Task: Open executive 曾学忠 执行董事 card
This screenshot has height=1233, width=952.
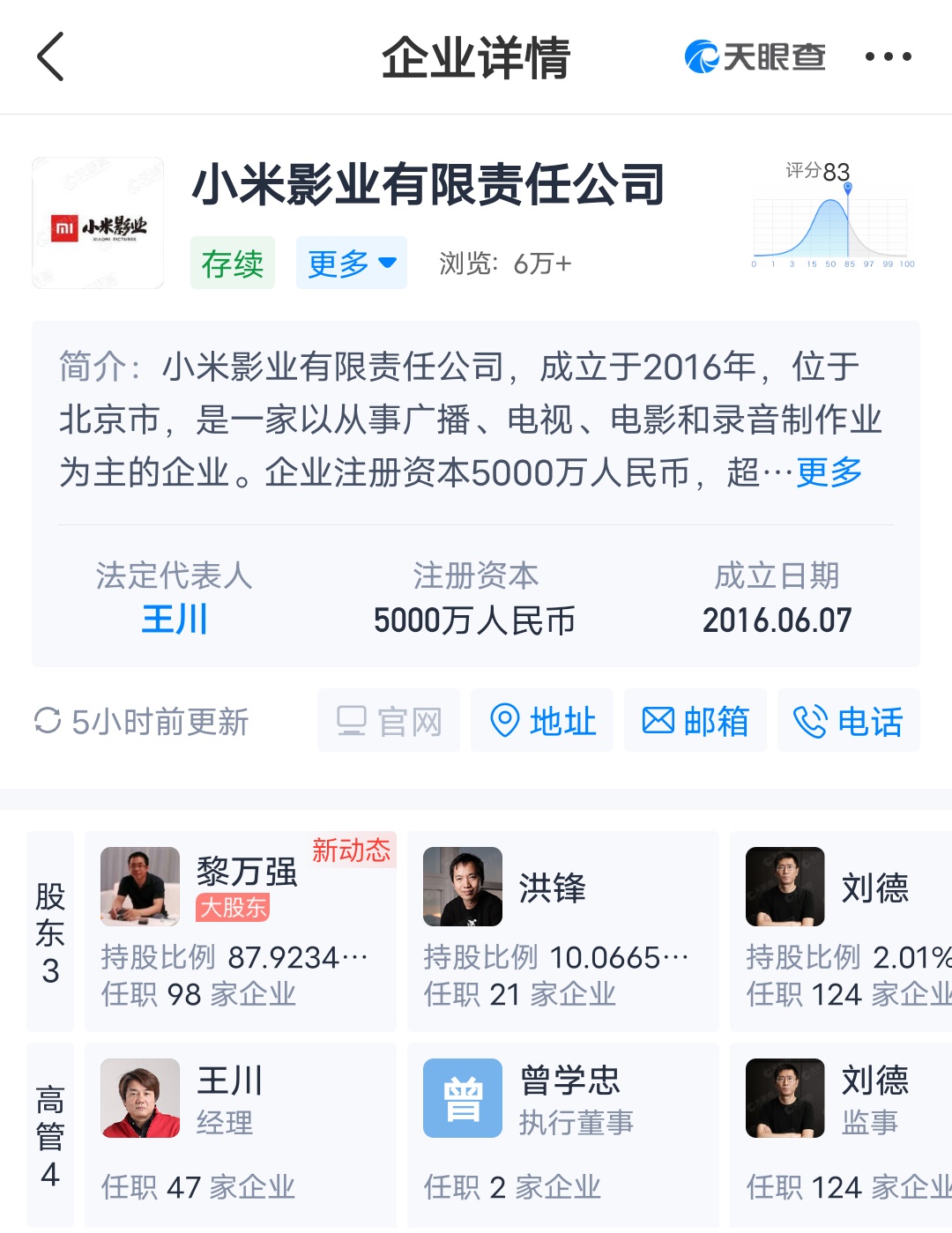Action: [x=562, y=1134]
